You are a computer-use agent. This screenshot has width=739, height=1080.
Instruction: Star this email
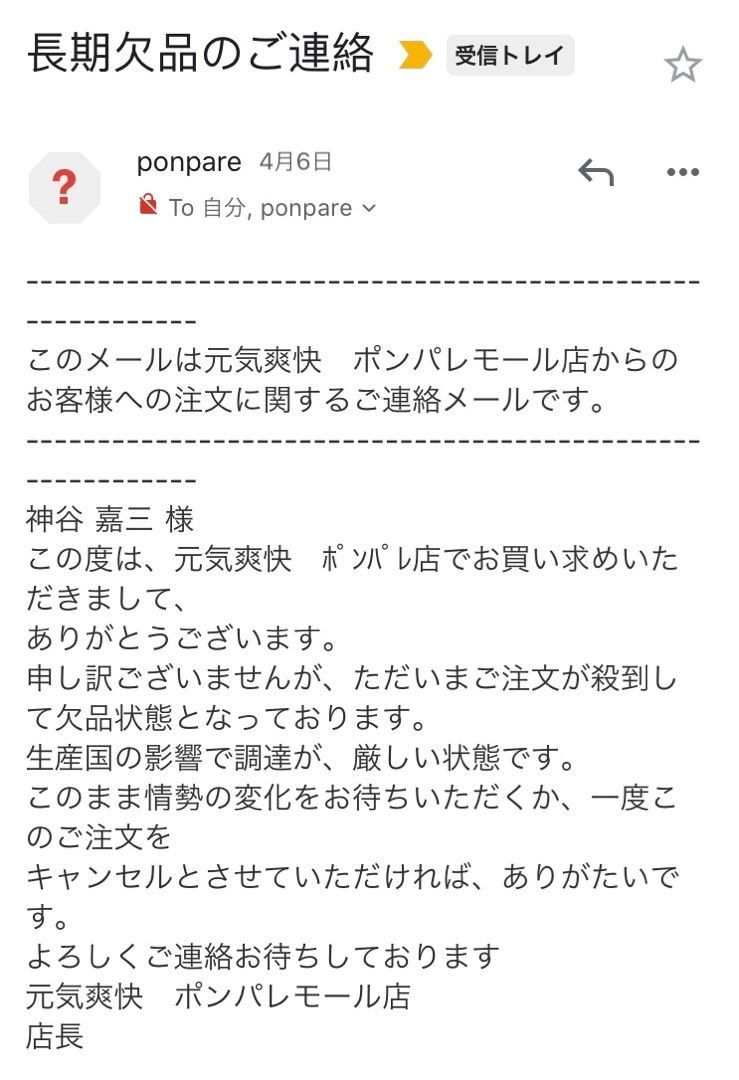683,66
